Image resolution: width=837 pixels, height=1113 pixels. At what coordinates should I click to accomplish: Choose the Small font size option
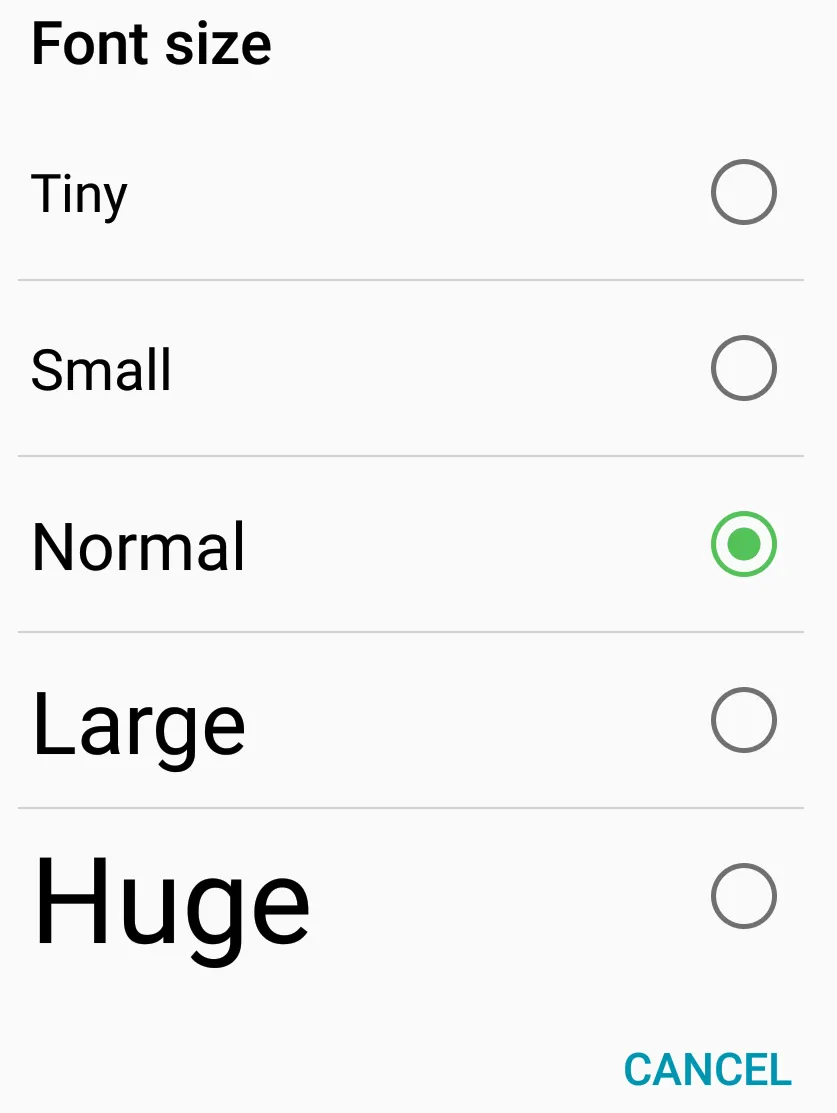[743, 368]
